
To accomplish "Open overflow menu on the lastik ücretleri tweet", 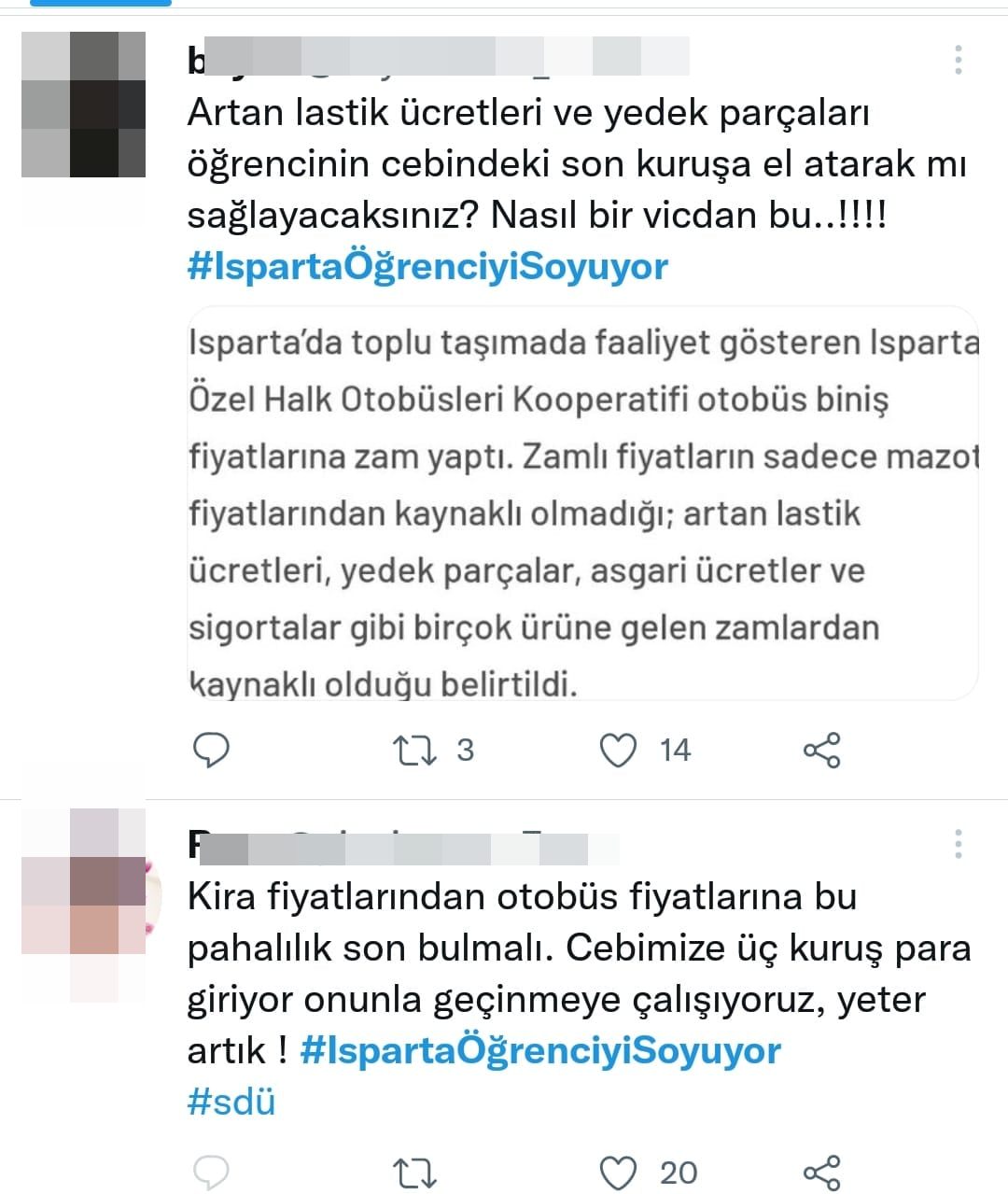I will click(959, 60).
